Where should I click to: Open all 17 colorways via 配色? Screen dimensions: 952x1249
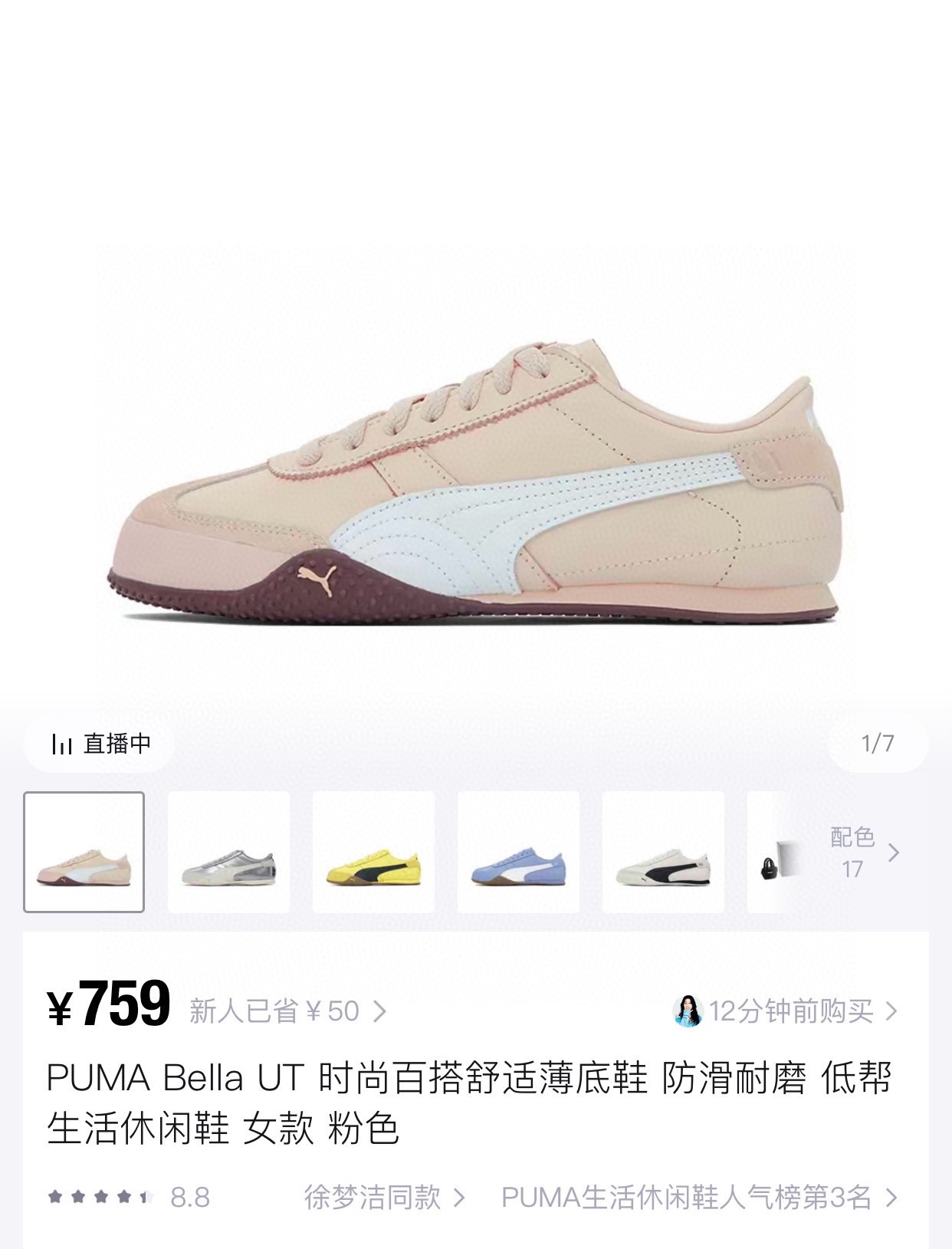tap(864, 853)
